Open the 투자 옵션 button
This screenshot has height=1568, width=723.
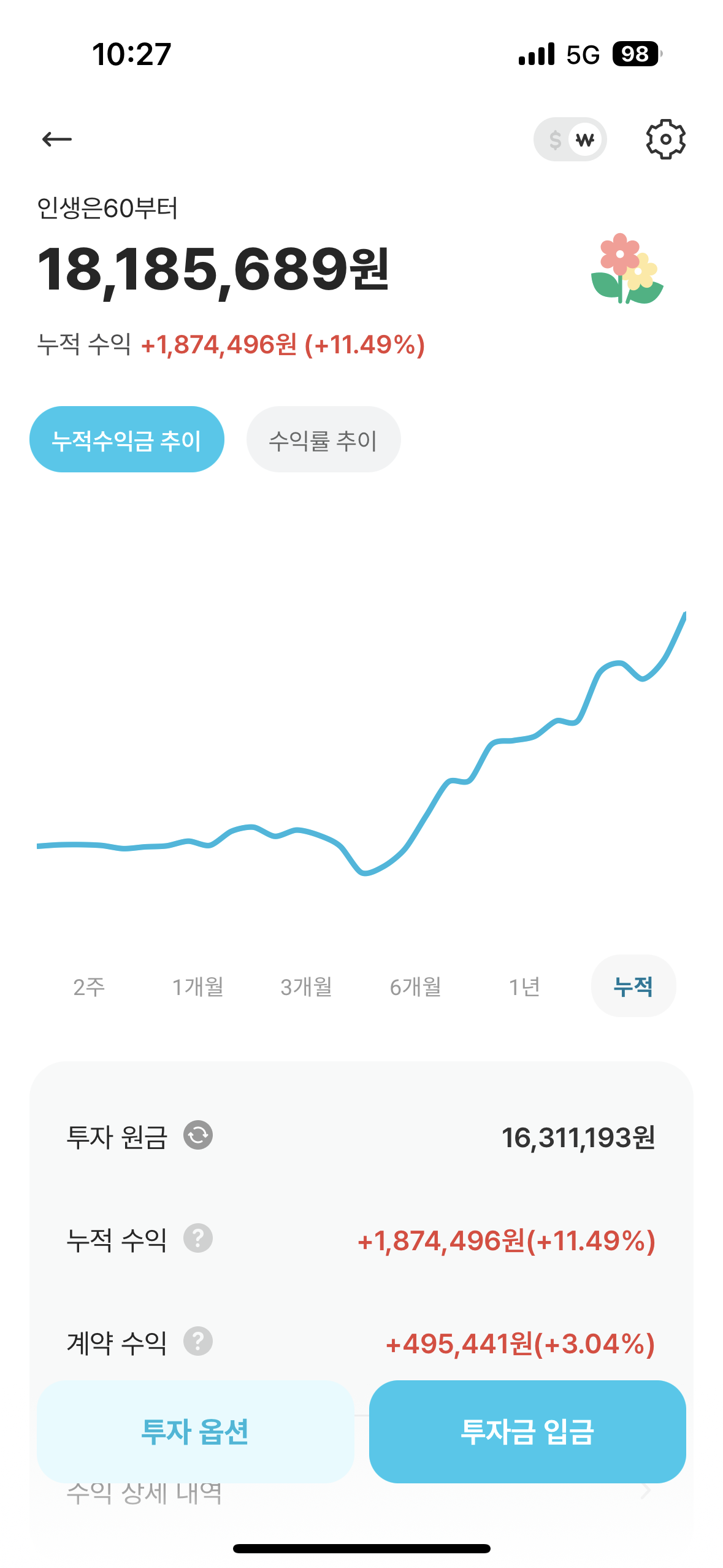pyautogui.click(x=195, y=1431)
